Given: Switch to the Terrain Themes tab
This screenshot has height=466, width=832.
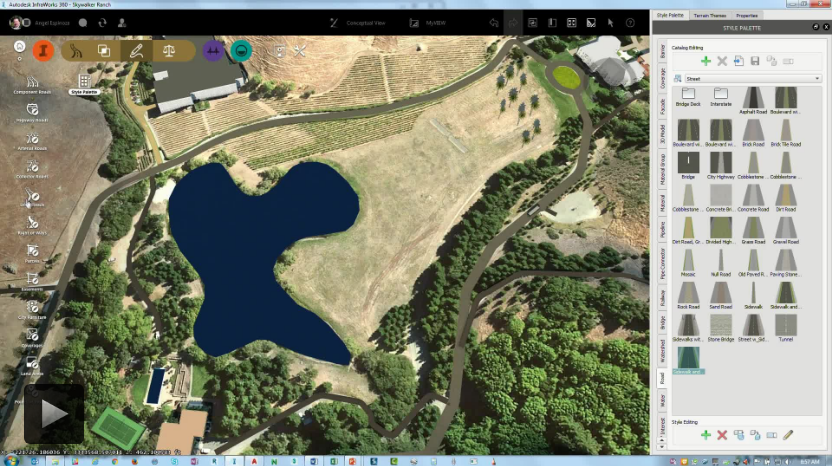Looking at the screenshot, I should click(x=710, y=16).
